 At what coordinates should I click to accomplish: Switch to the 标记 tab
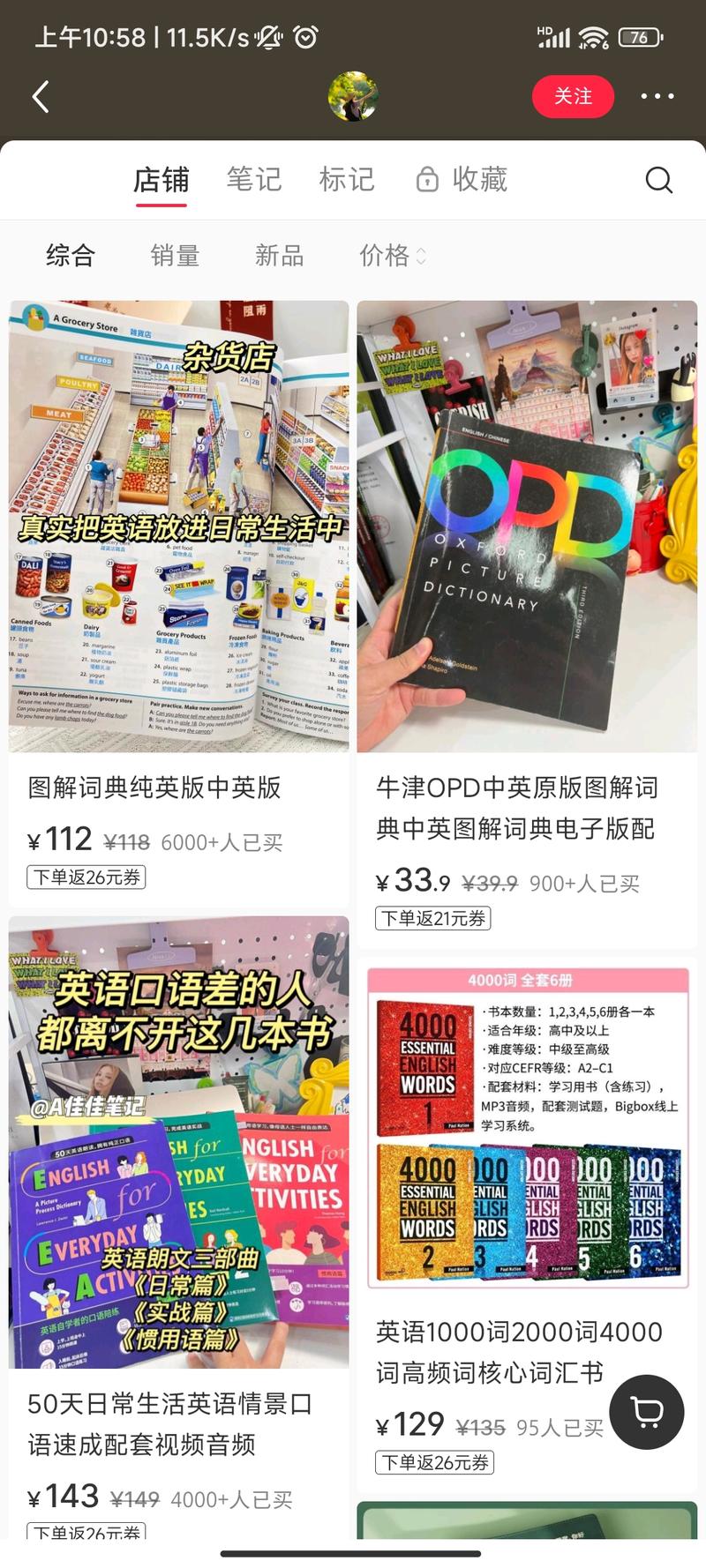348,178
